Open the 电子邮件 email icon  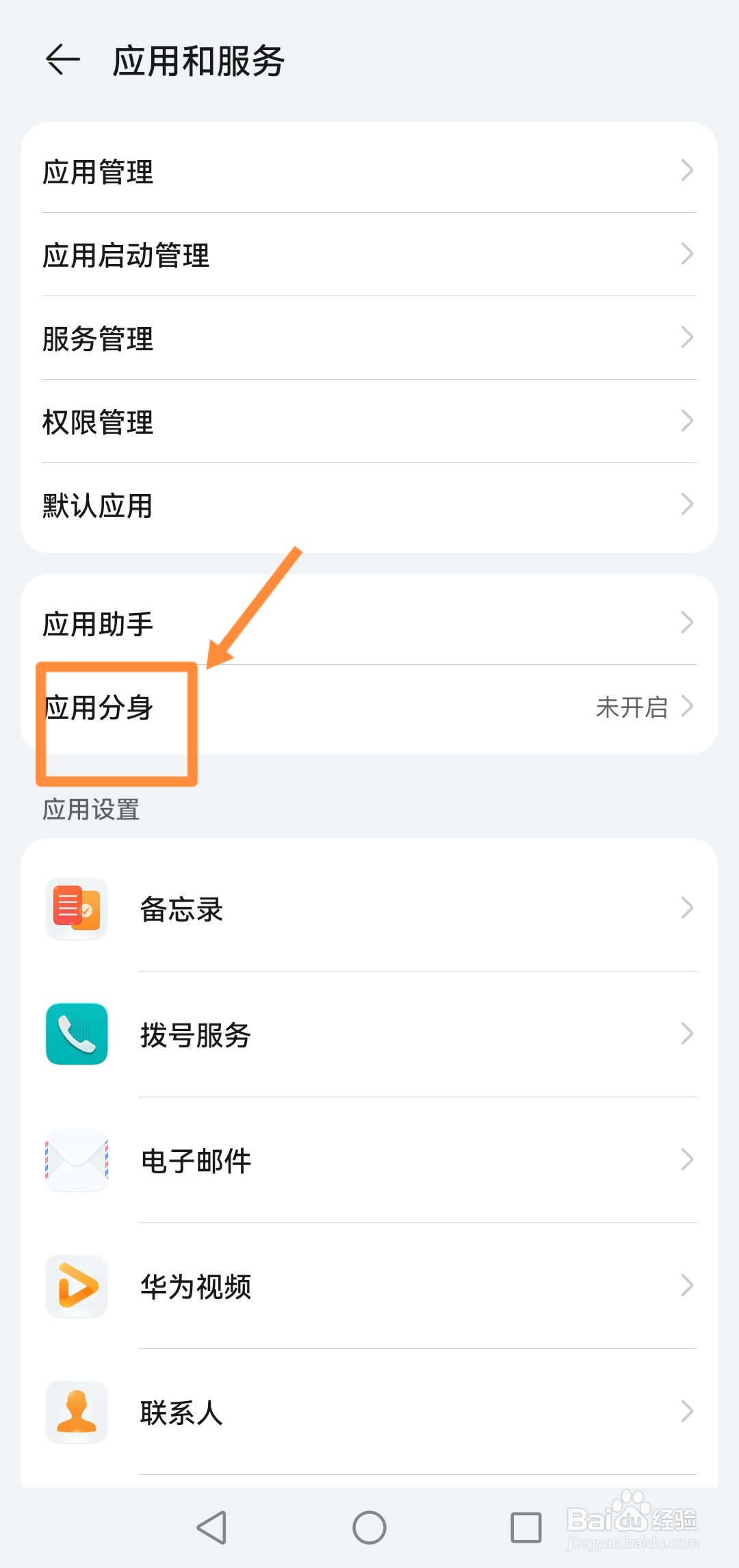click(76, 1160)
